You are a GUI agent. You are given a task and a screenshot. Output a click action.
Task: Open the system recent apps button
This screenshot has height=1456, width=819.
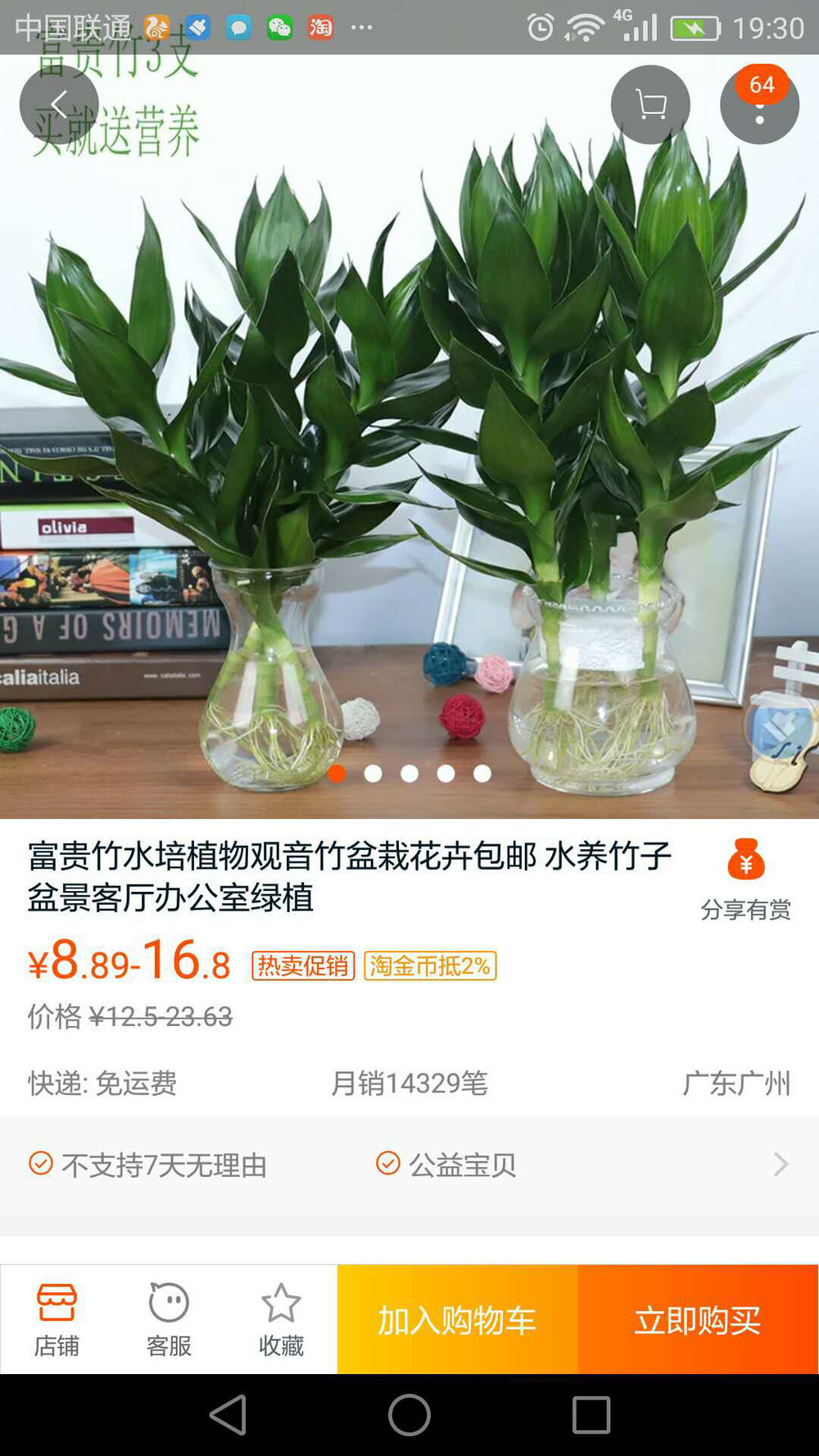[590, 1414]
